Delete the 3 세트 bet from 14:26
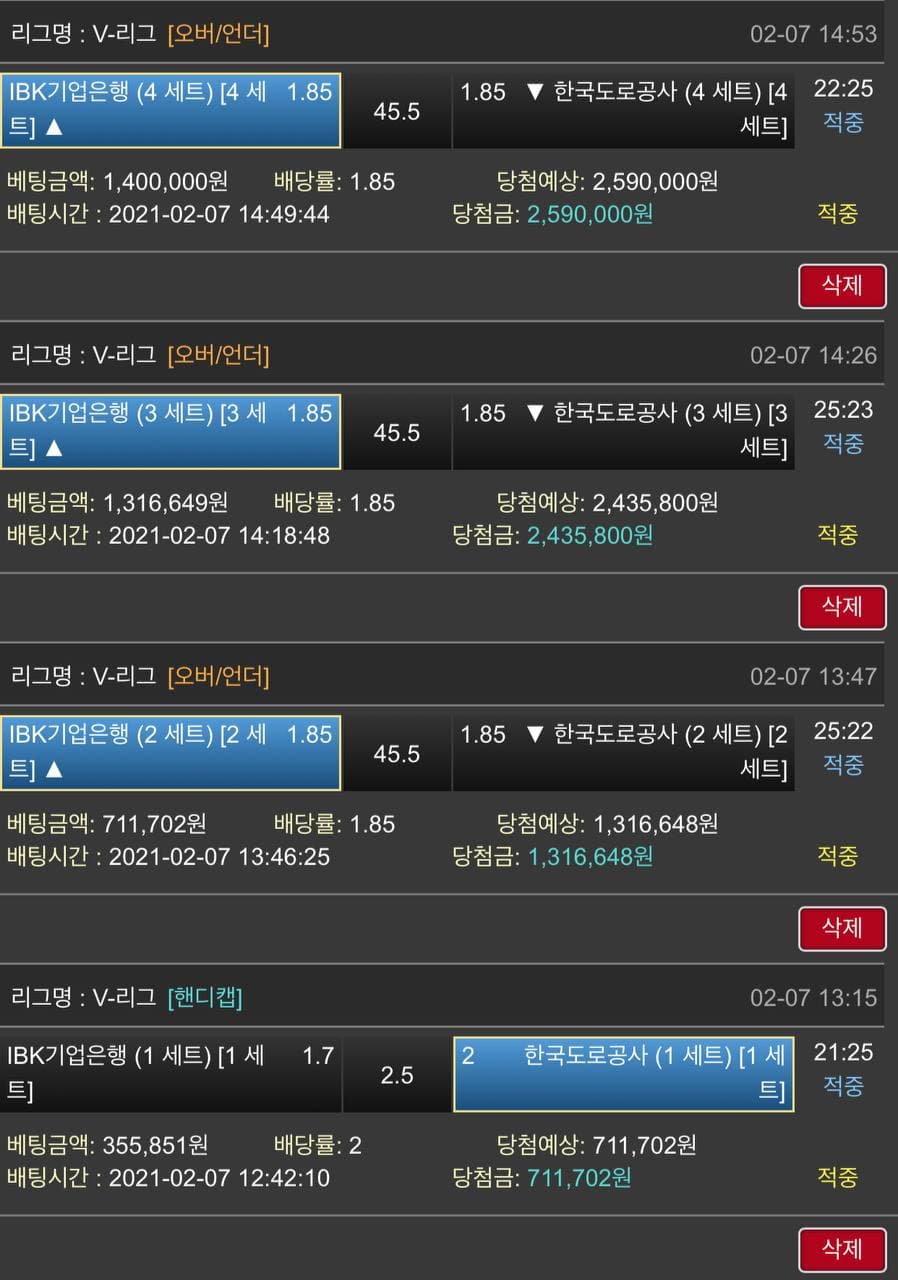The width and height of the screenshot is (898, 1280). pyautogui.click(x=841, y=607)
